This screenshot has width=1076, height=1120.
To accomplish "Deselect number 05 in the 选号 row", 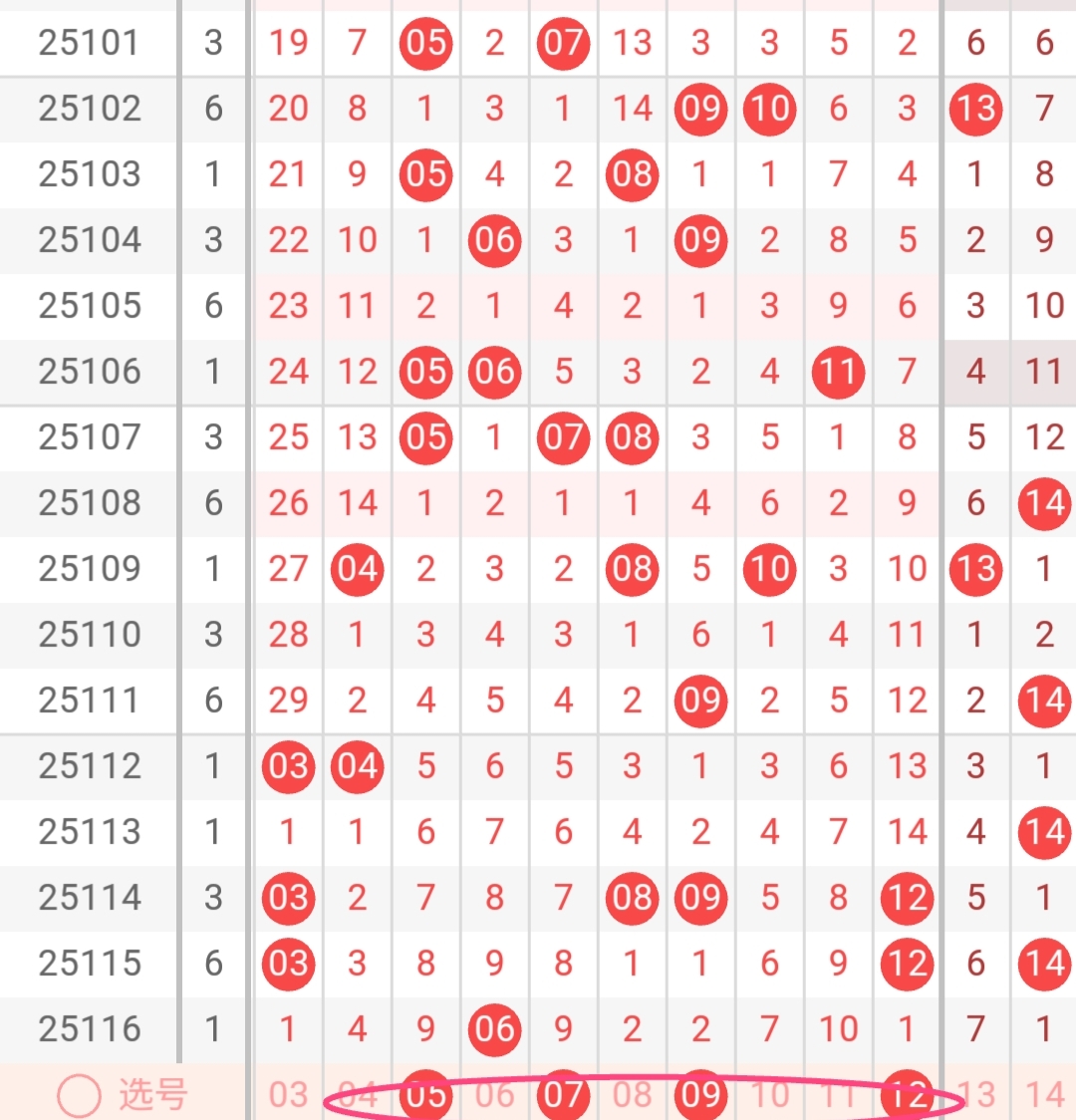I will tap(426, 1095).
